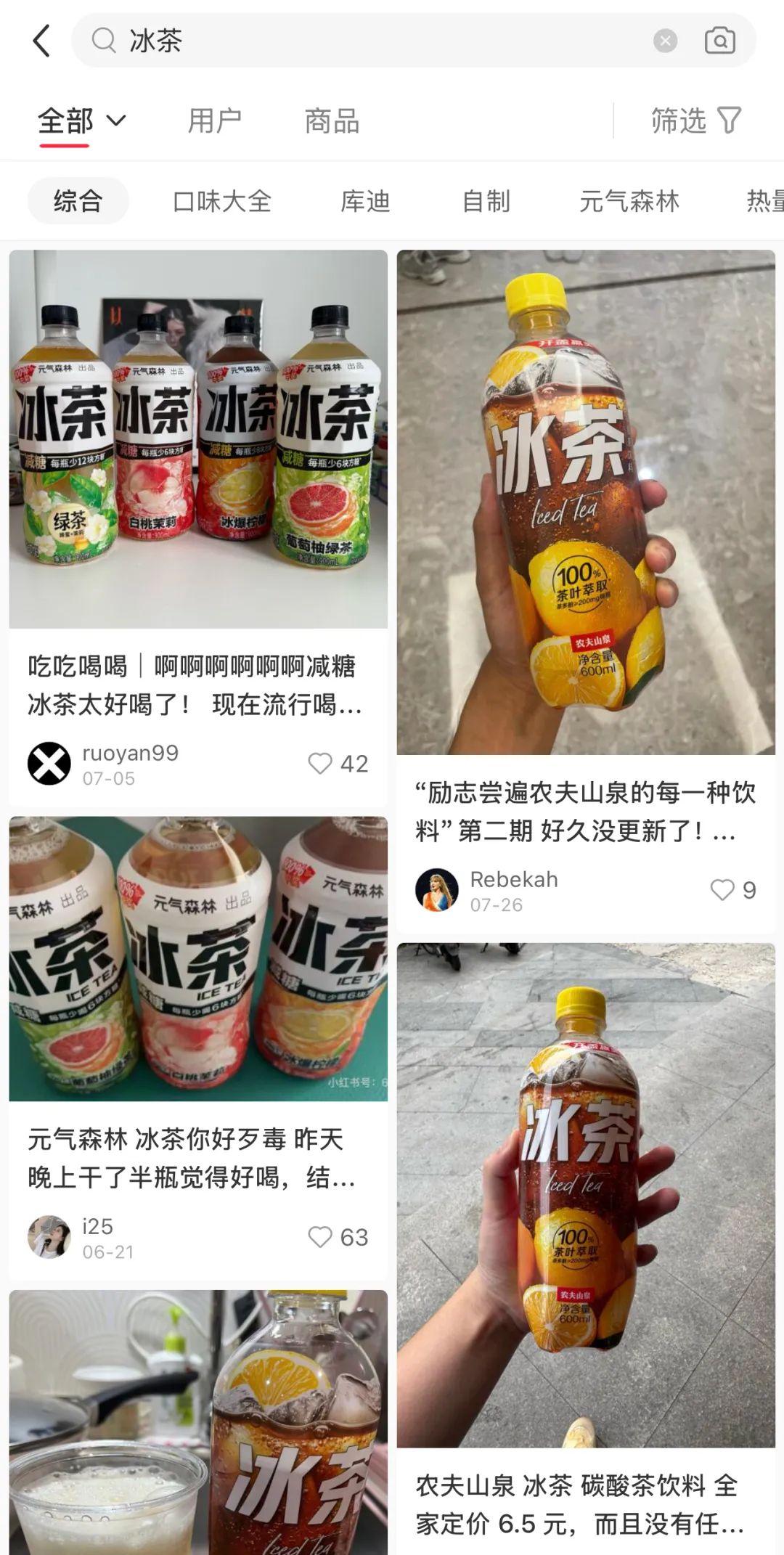
Task: Tap the magnifier icon in the search bar
Action: (x=104, y=41)
